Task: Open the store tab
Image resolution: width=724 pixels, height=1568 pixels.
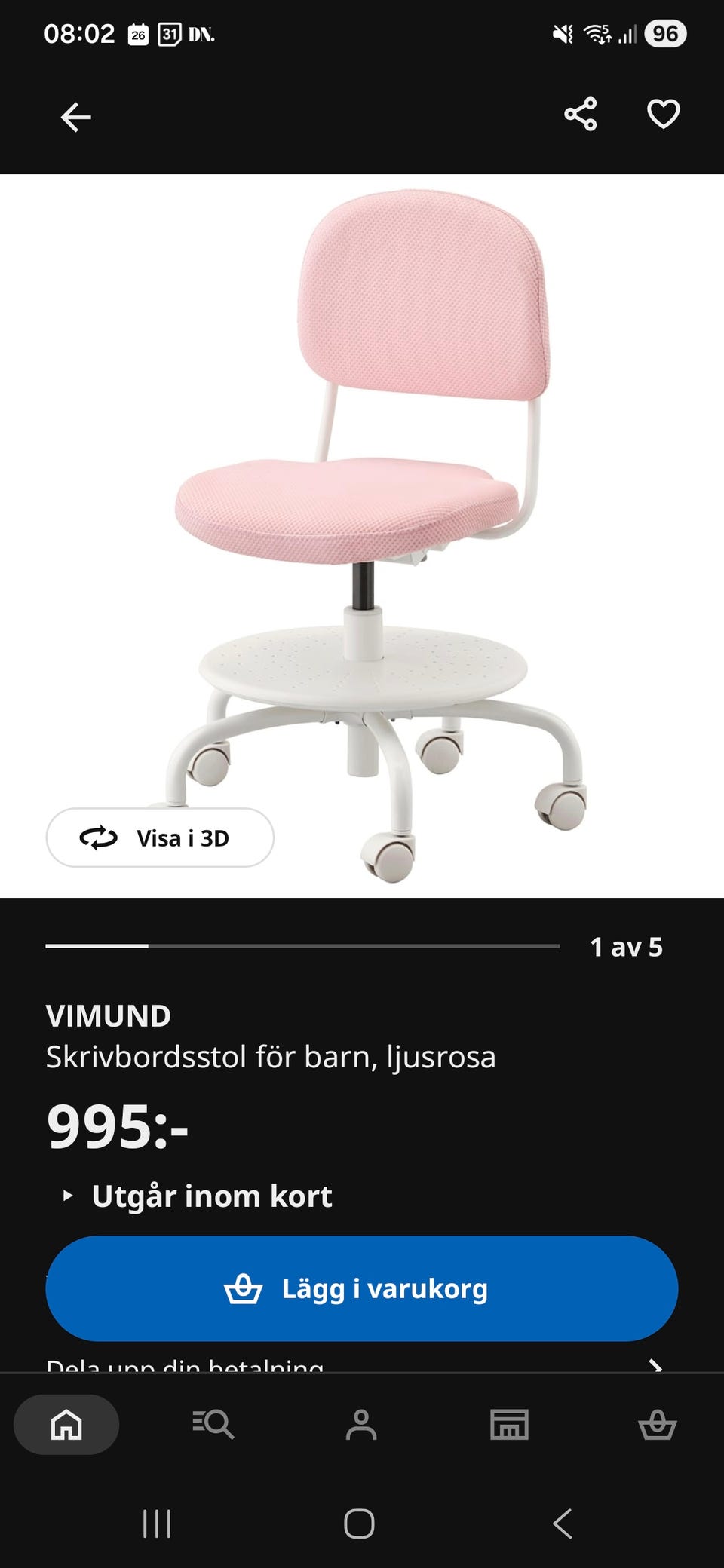Action: coord(509,1425)
